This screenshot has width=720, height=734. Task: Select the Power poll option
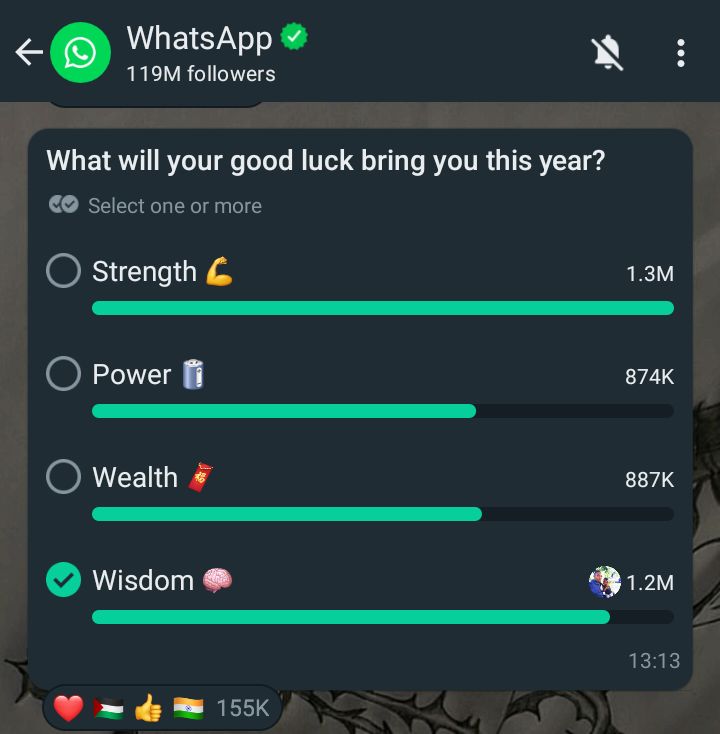tap(62, 373)
